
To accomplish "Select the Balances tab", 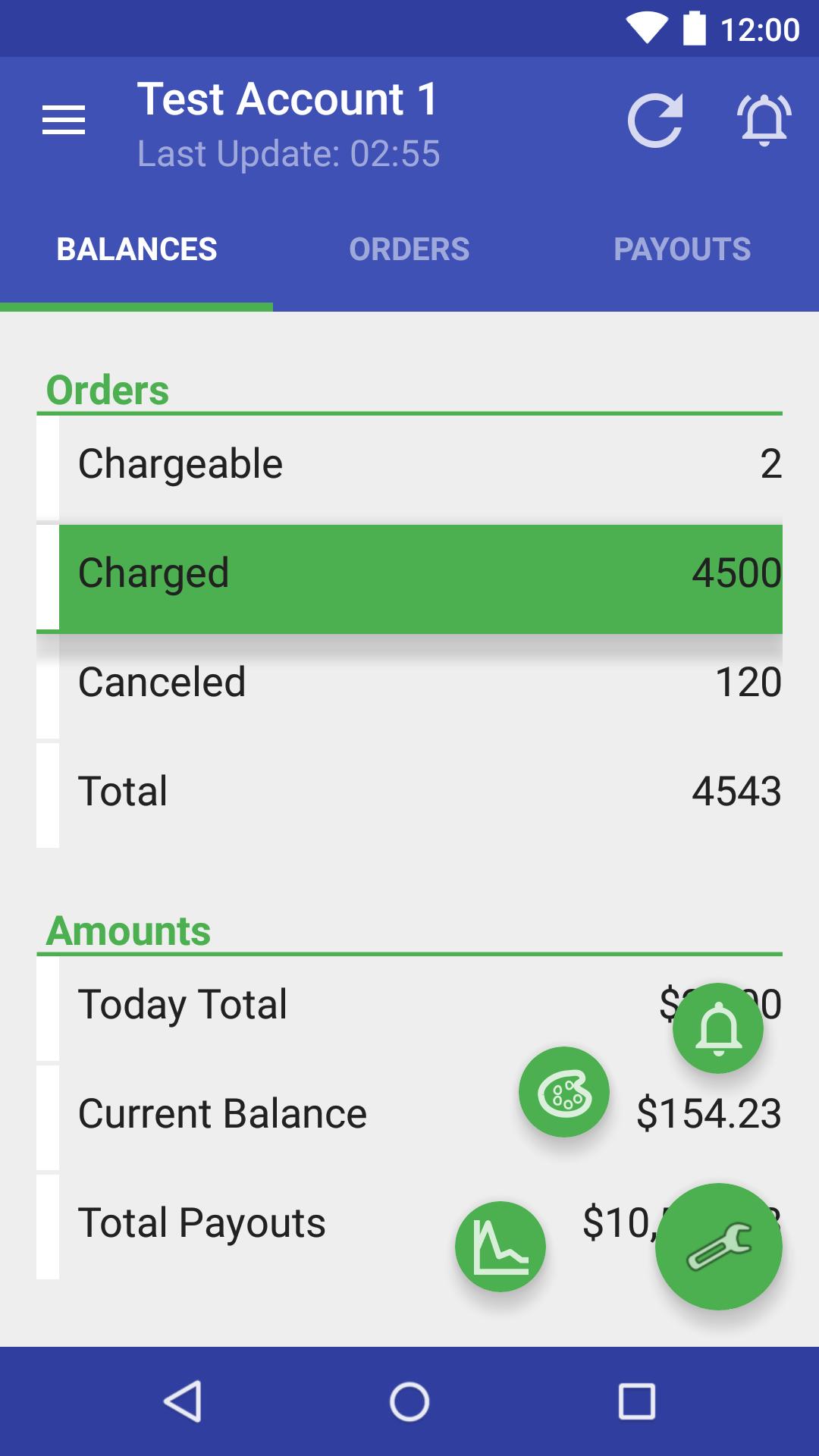I will 136,248.
